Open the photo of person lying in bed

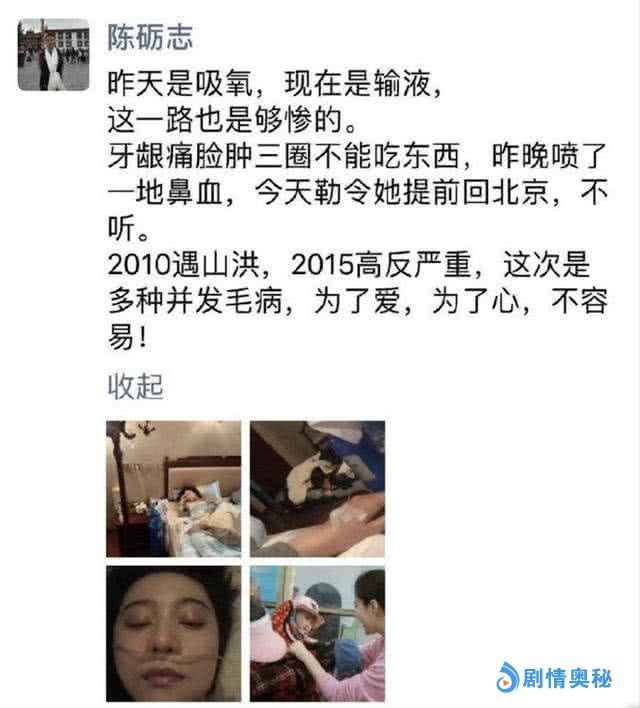point(174,489)
